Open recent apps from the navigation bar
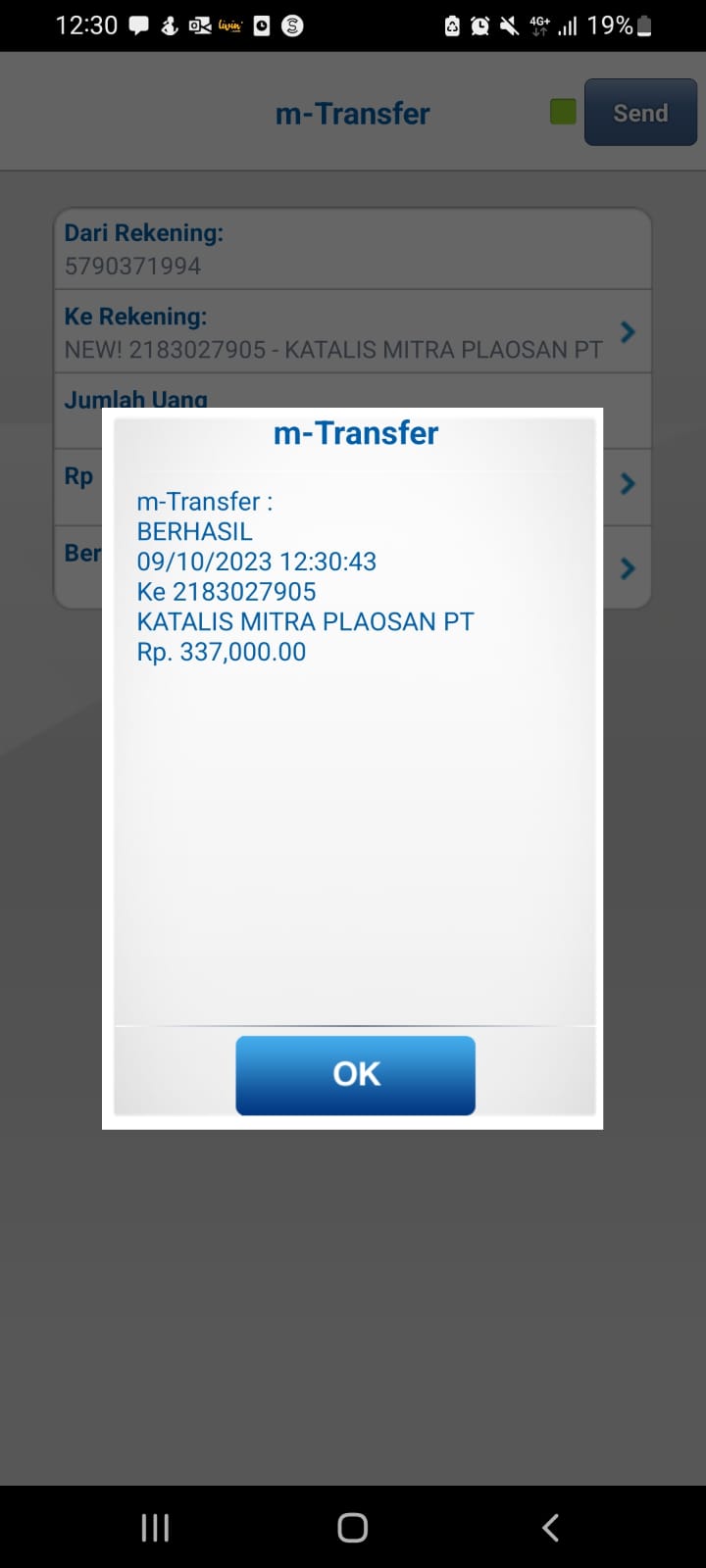 pos(155,1527)
